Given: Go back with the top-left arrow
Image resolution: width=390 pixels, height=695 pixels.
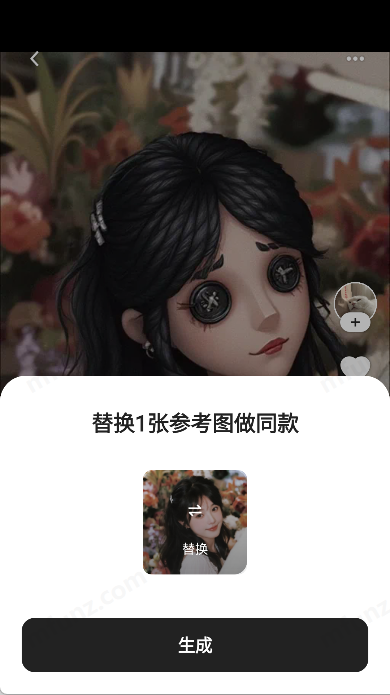Looking at the screenshot, I should (x=35, y=59).
